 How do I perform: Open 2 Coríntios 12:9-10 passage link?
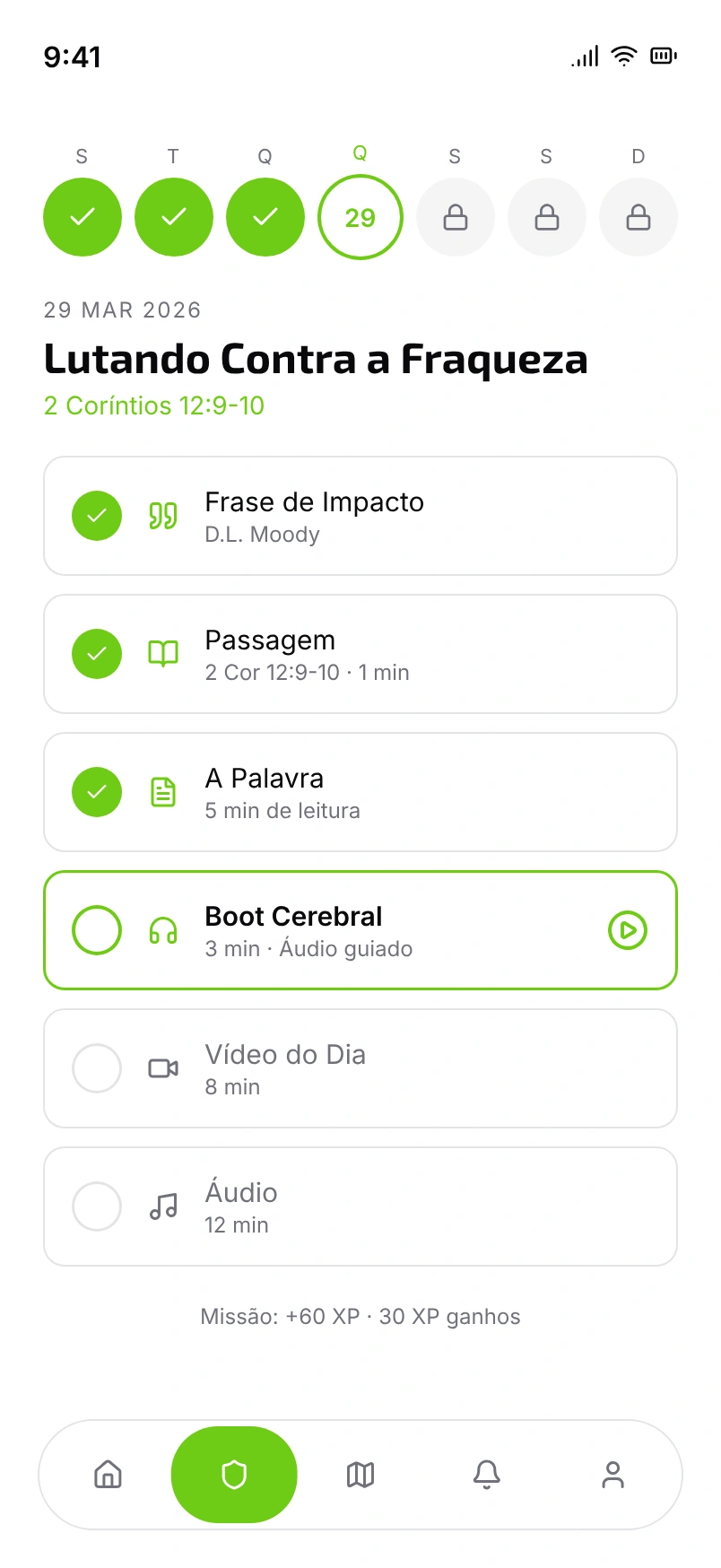[x=153, y=405]
